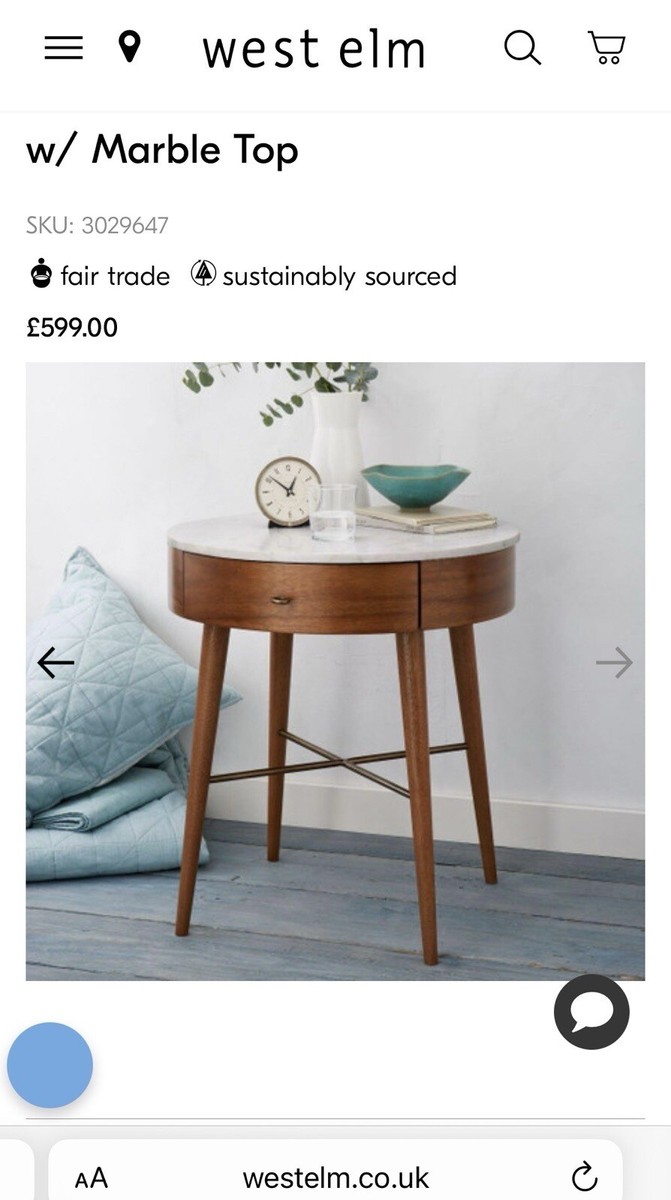Viewport: 671px width, 1200px height.
Task: View the shopping cart
Action: point(606,48)
